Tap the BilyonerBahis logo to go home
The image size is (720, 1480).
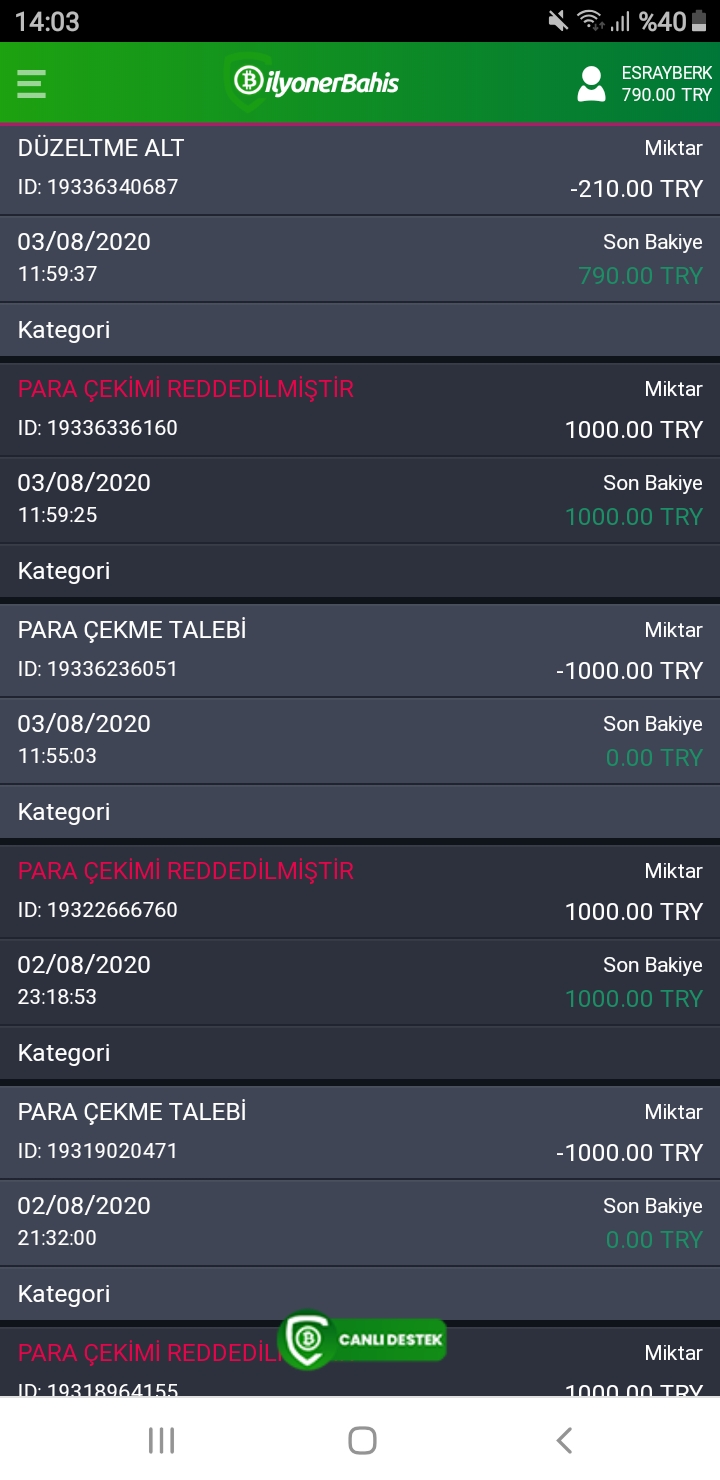(315, 82)
